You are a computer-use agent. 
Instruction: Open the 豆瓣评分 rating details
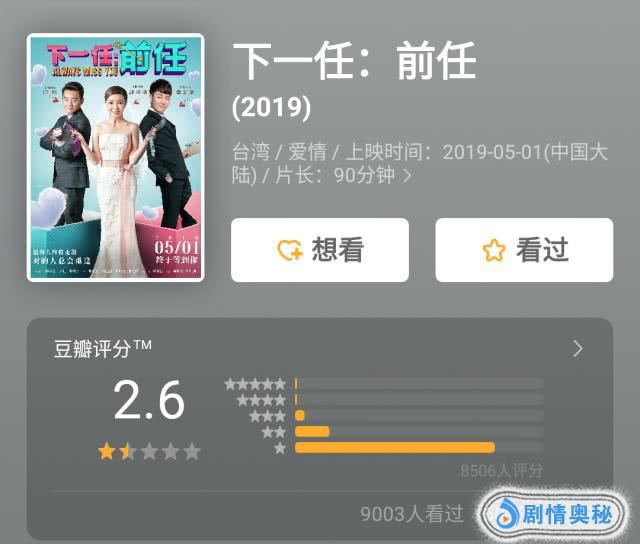click(x=577, y=348)
